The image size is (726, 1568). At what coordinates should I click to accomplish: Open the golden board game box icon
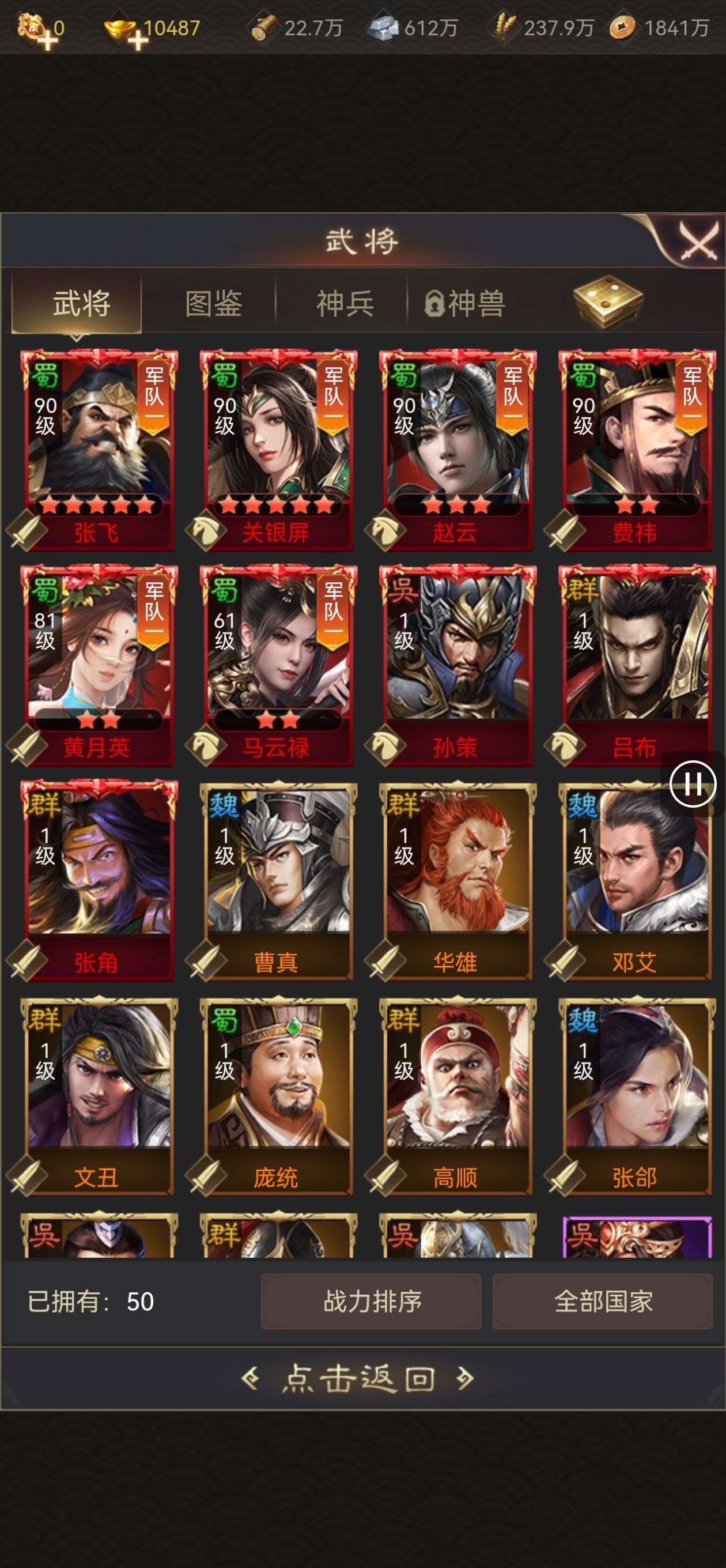coord(607,301)
